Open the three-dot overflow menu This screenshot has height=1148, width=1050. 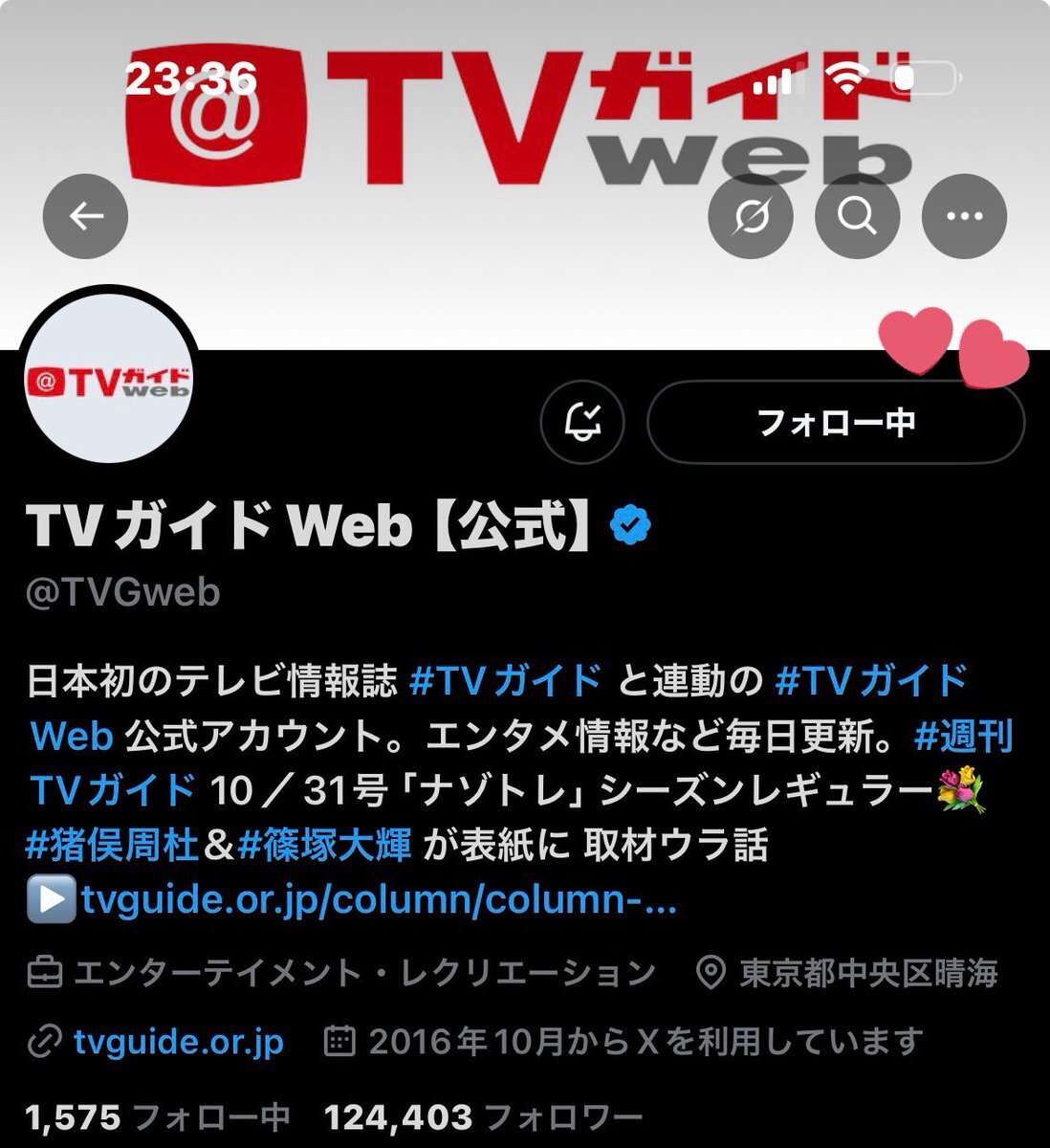pyautogui.click(x=963, y=216)
